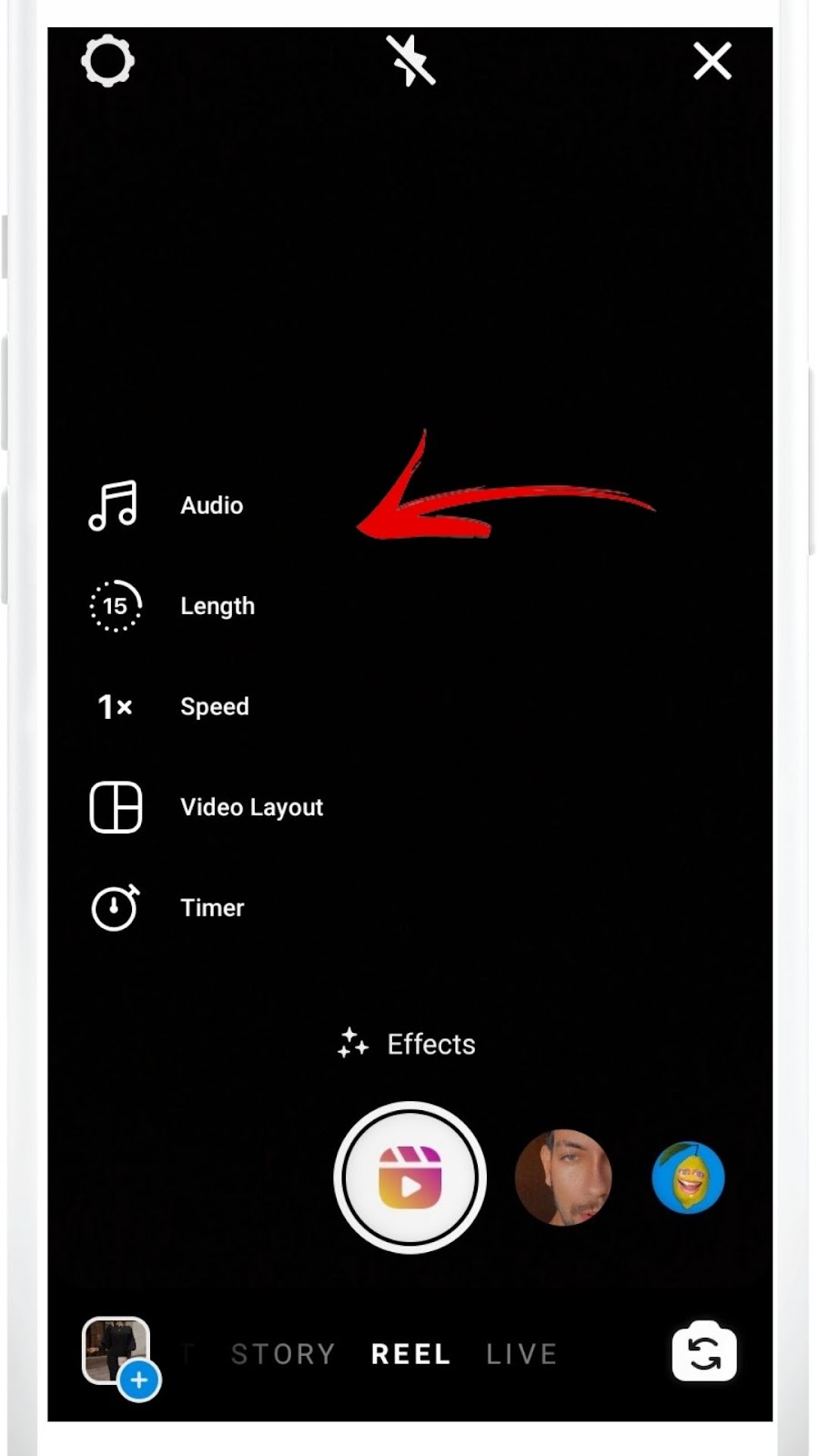Flip between front and rear camera
Image resolution: width=819 pixels, height=1456 pixels.
(x=704, y=1352)
